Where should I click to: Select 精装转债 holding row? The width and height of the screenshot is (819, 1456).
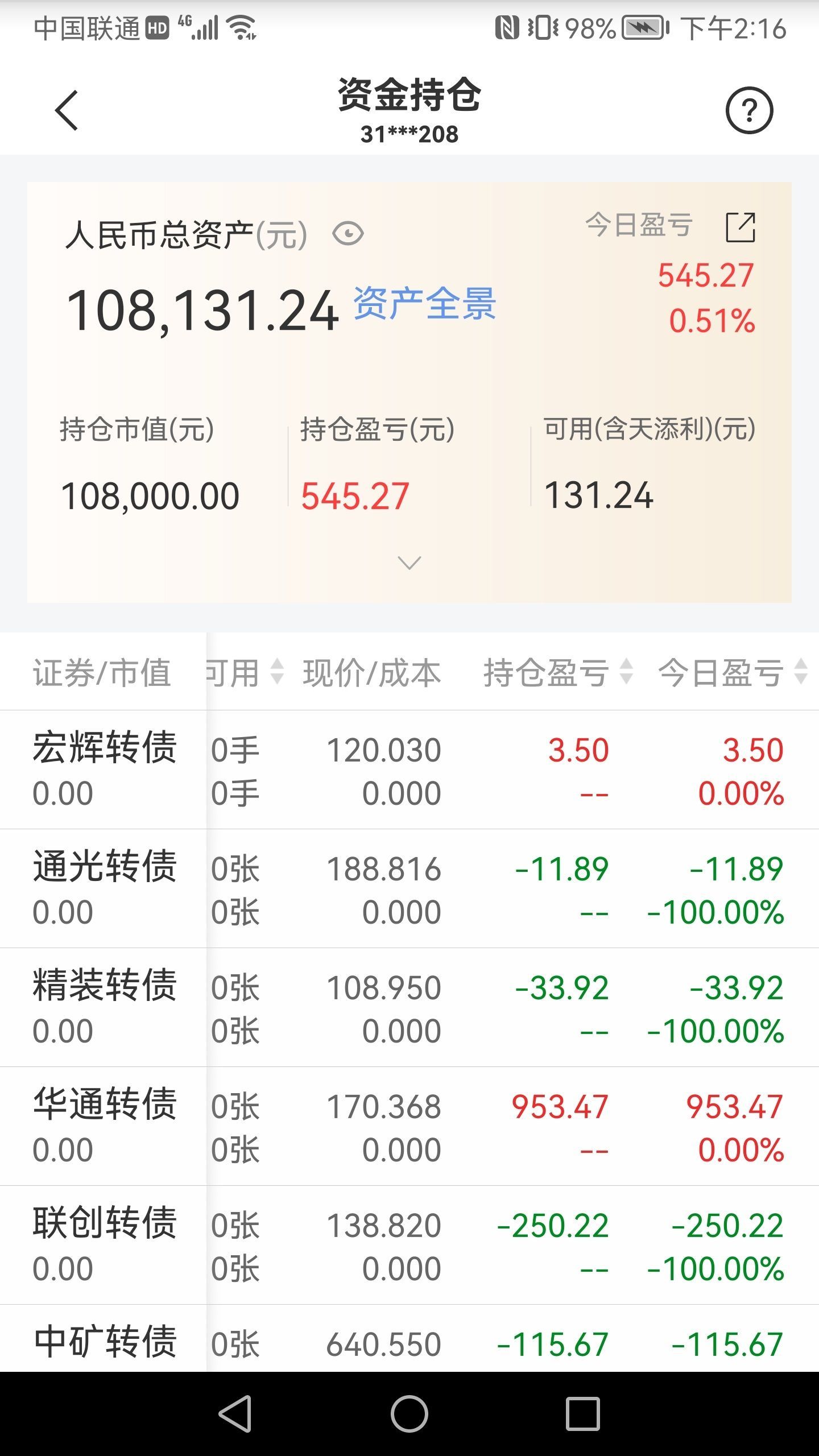[409, 1007]
